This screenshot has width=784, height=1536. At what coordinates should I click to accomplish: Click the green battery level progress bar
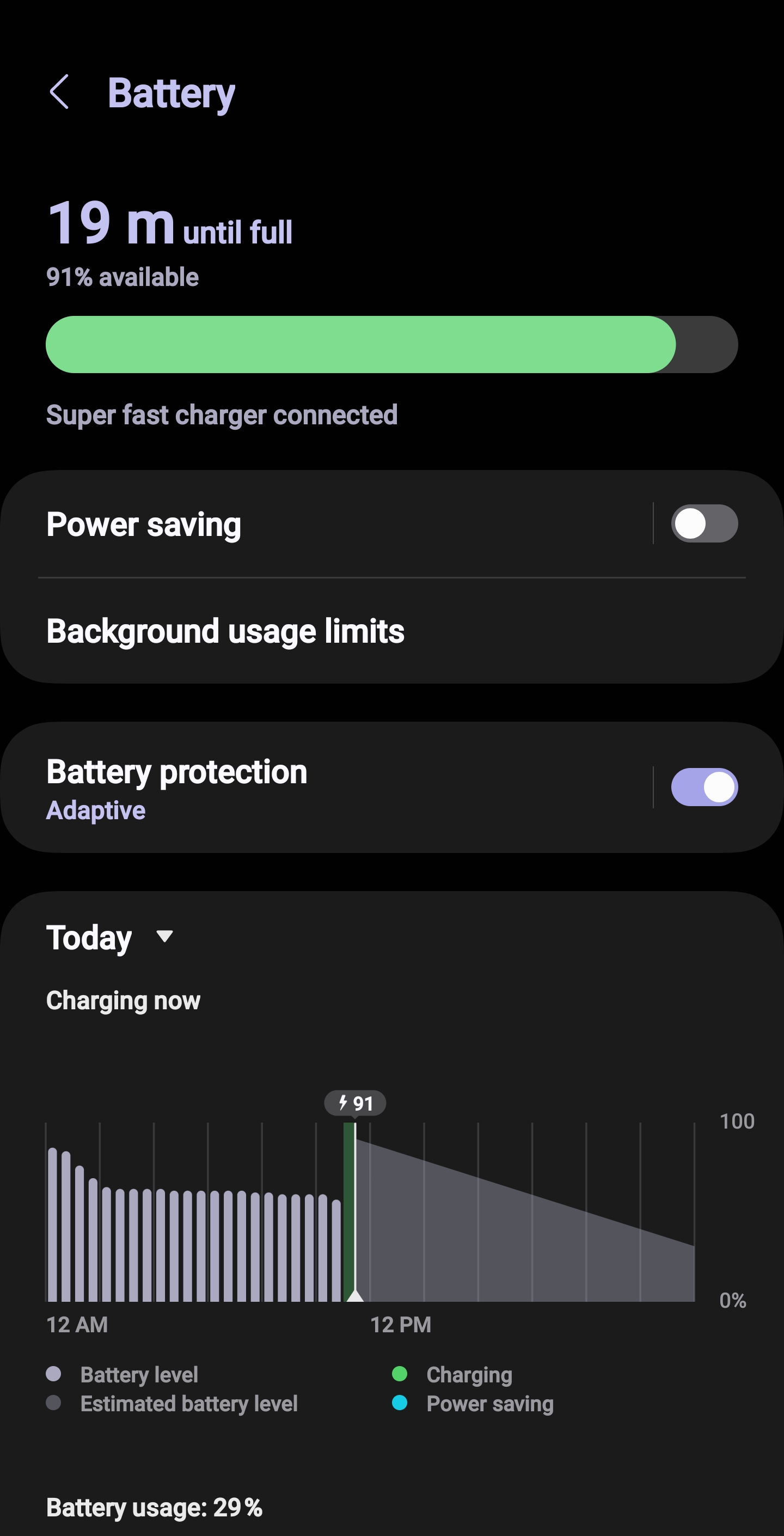[358, 345]
